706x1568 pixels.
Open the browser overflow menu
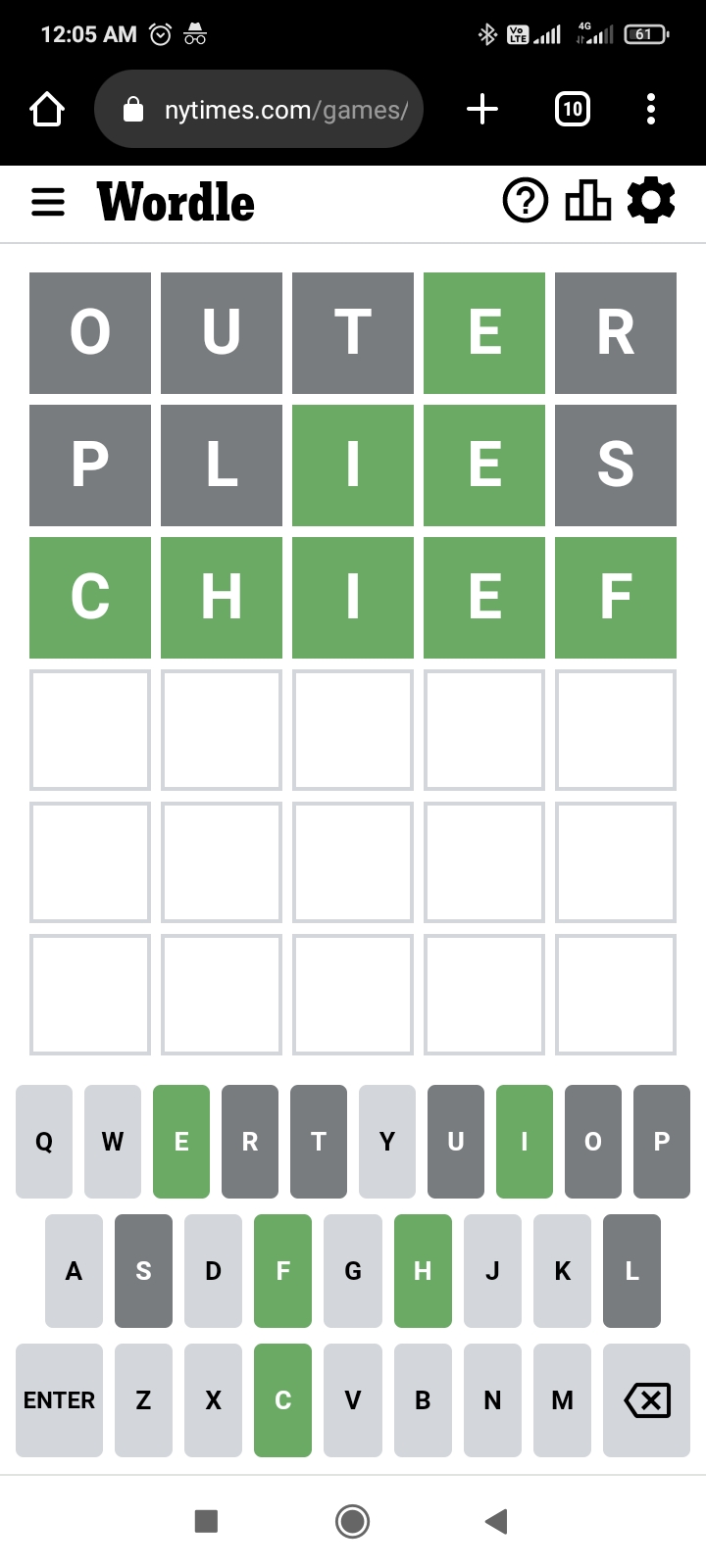(x=651, y=109)
